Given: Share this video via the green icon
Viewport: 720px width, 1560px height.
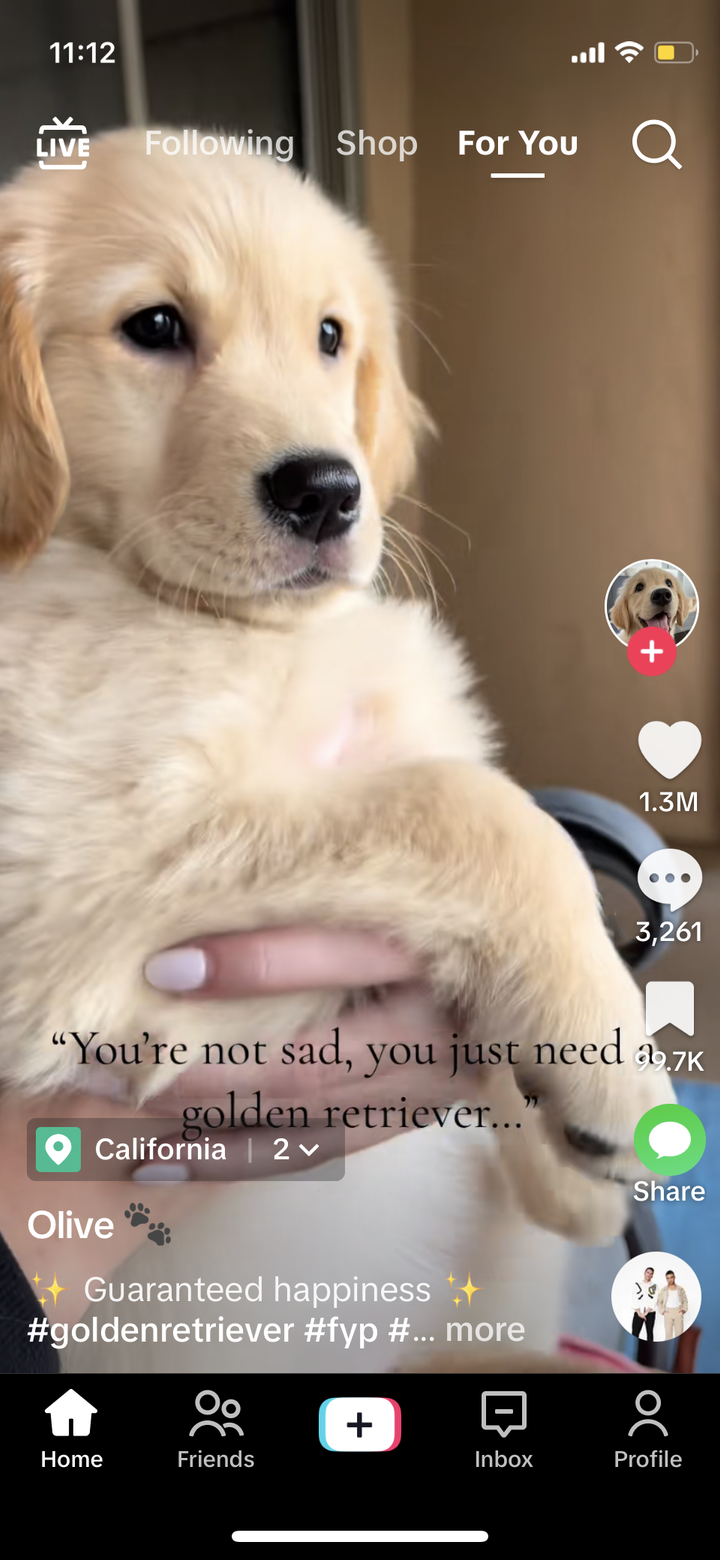Looking at the screenshot, I should (669, 1141).
